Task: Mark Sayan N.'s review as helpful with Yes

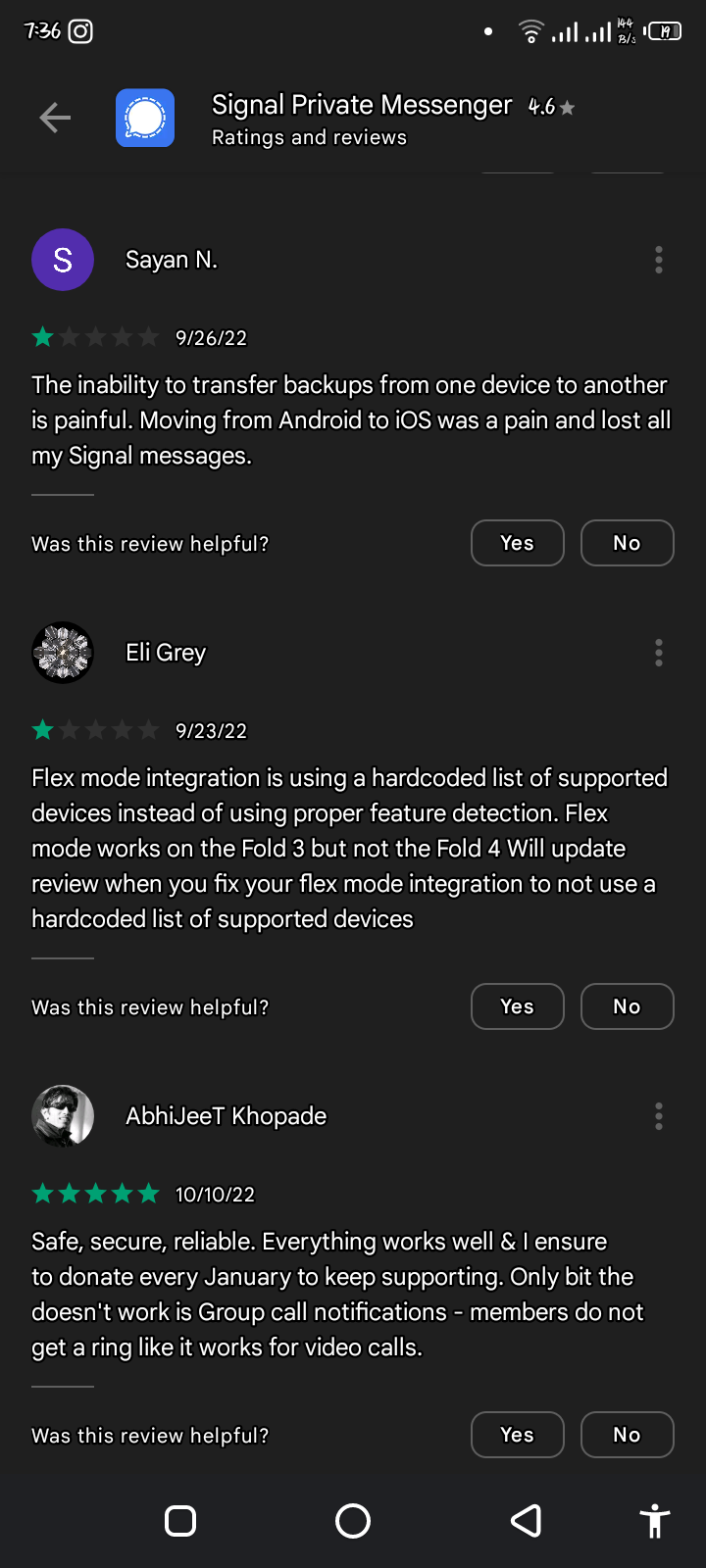Action: click(517, 543)
